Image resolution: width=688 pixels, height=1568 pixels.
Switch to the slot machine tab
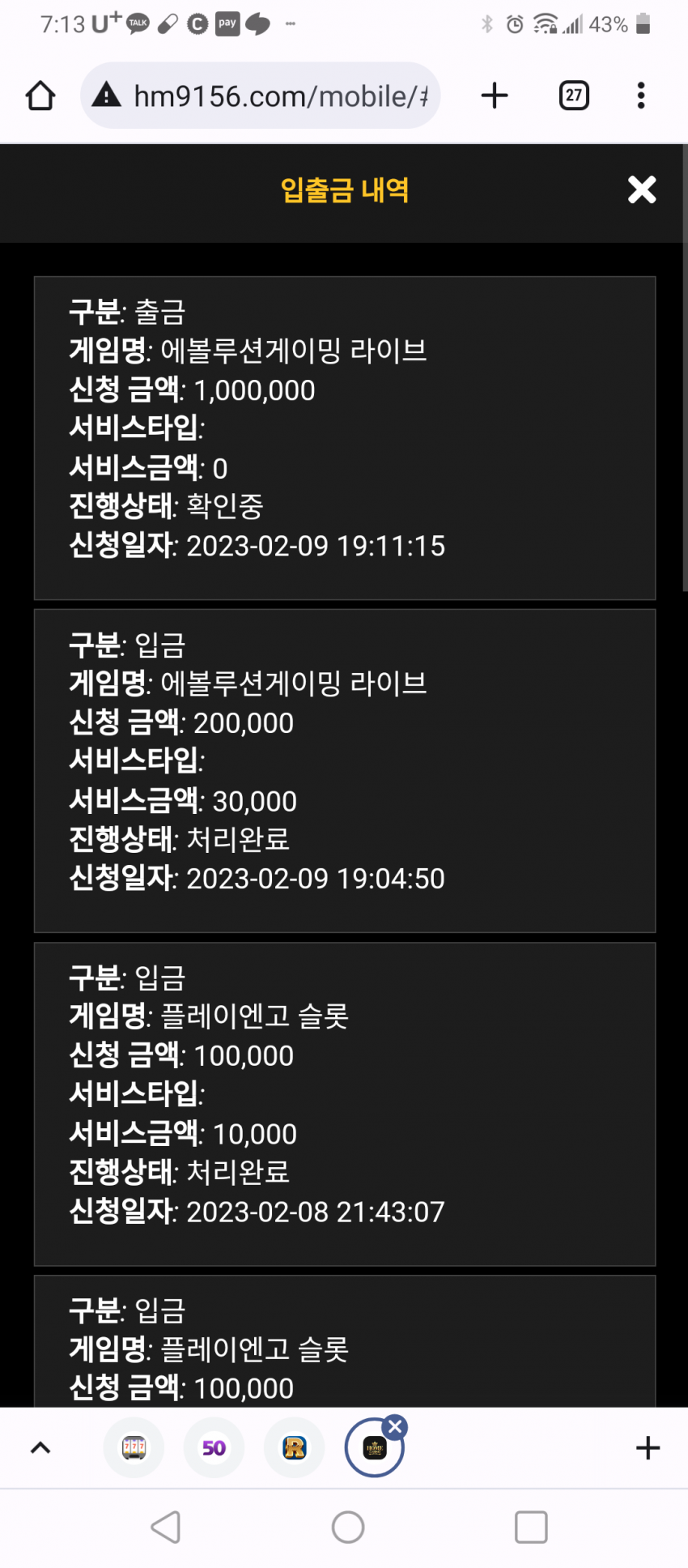tap(134, 1447)
